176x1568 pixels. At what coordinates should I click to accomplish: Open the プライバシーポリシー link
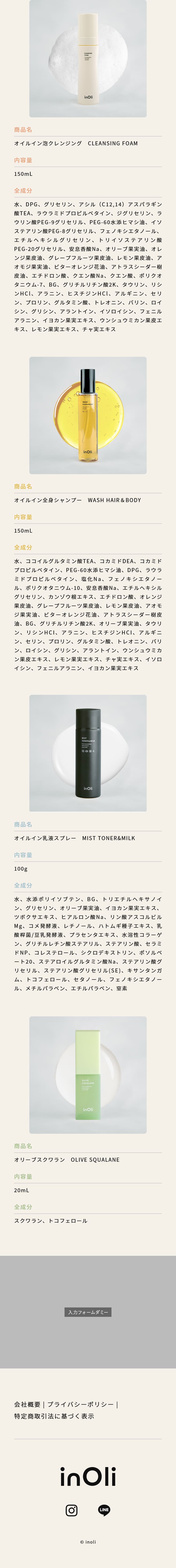pos(80,1404)
